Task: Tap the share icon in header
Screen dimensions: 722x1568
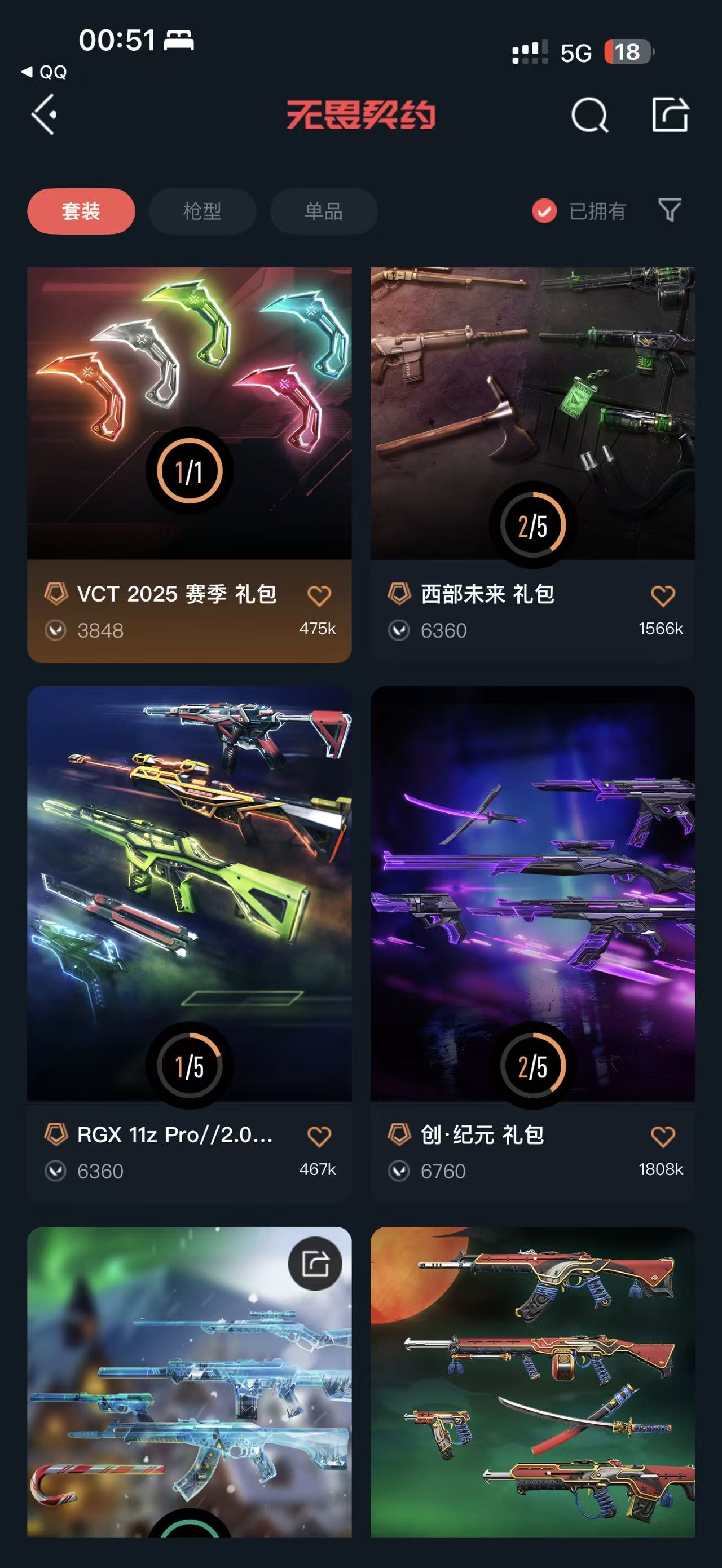Action: (x=670, y=114)
